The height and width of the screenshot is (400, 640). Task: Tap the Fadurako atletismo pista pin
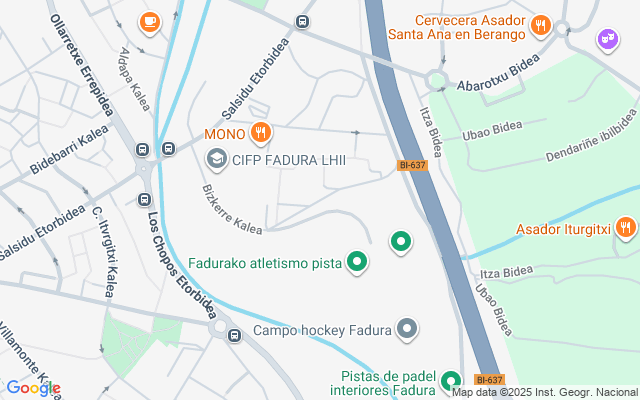(x=357, y=262)
